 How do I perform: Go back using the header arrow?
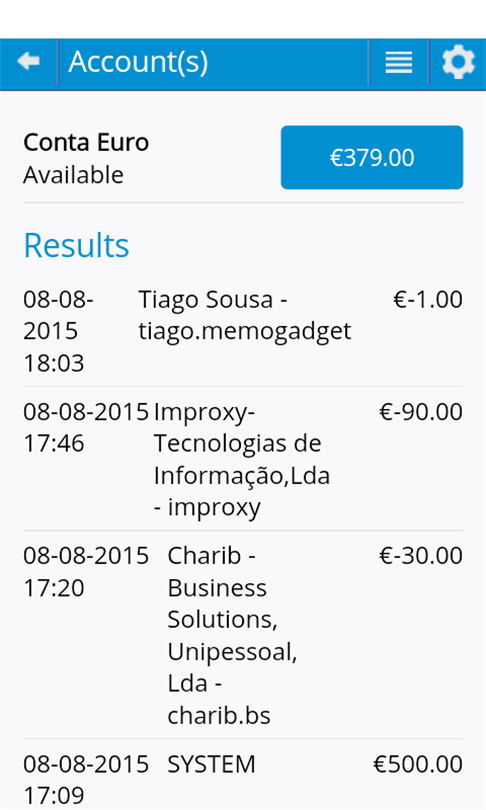point(28,61)
